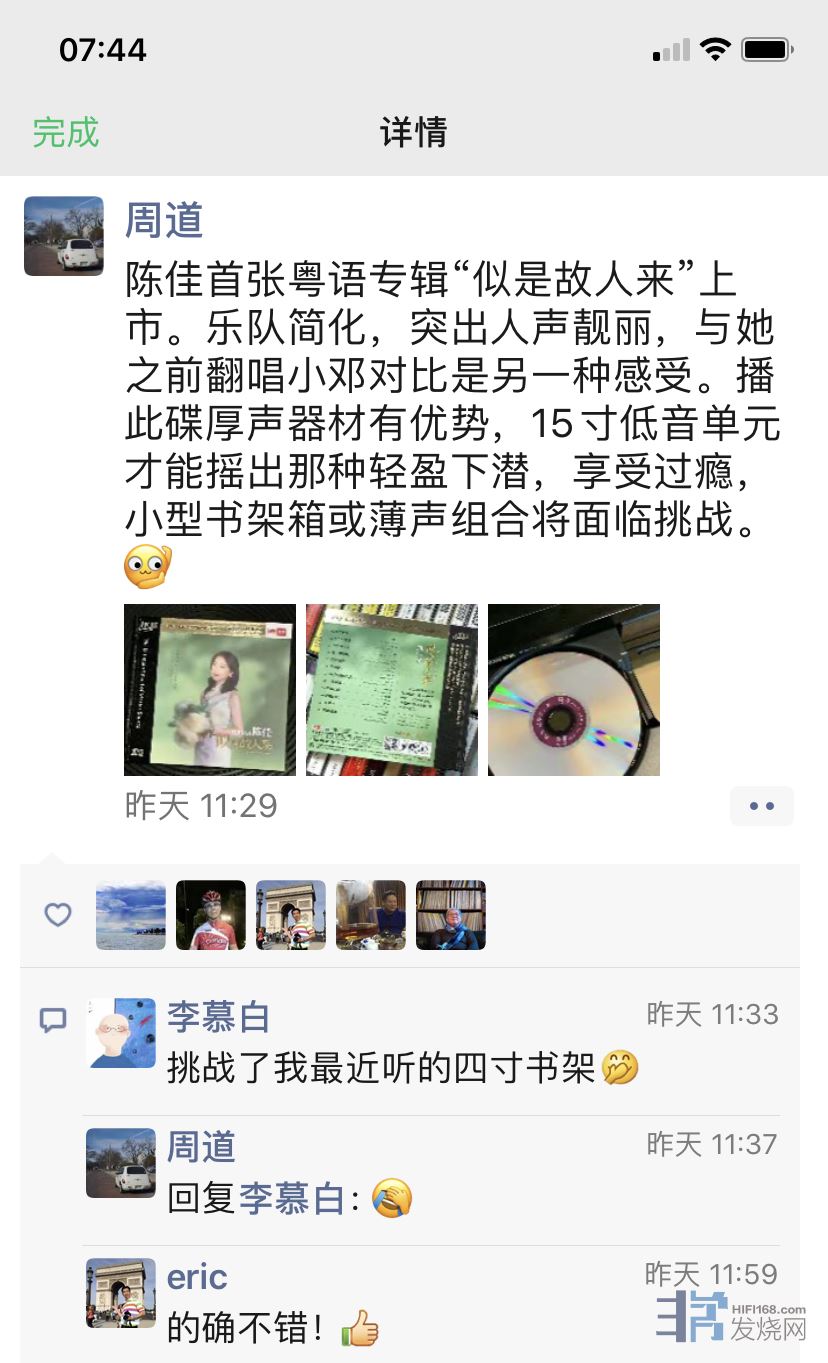Tap the 李慕白 link in 周道's reply
This screenshot has width=828, height=1363.
coord(292,1198)
